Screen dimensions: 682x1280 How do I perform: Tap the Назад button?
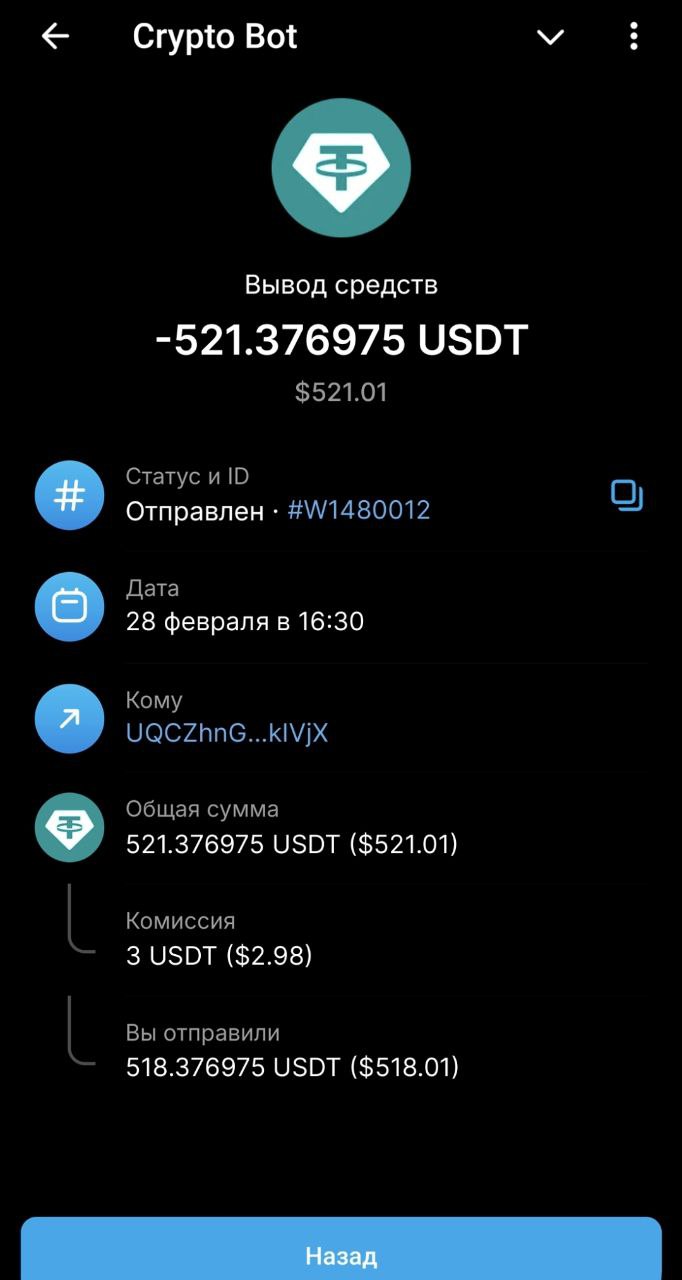coord(341,1255)
